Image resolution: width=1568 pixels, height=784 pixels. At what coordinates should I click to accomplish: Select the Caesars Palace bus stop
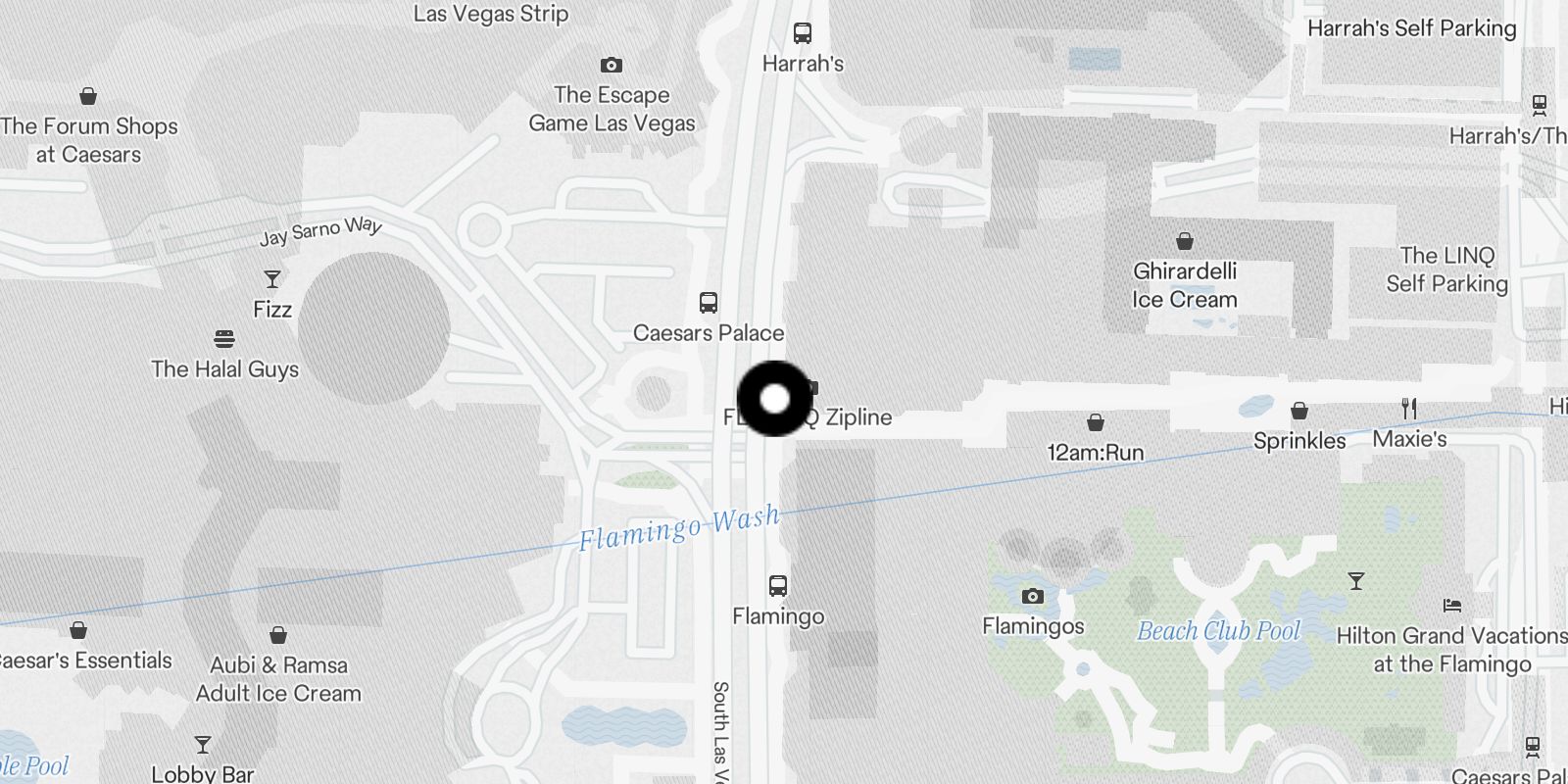click(709, 303)
